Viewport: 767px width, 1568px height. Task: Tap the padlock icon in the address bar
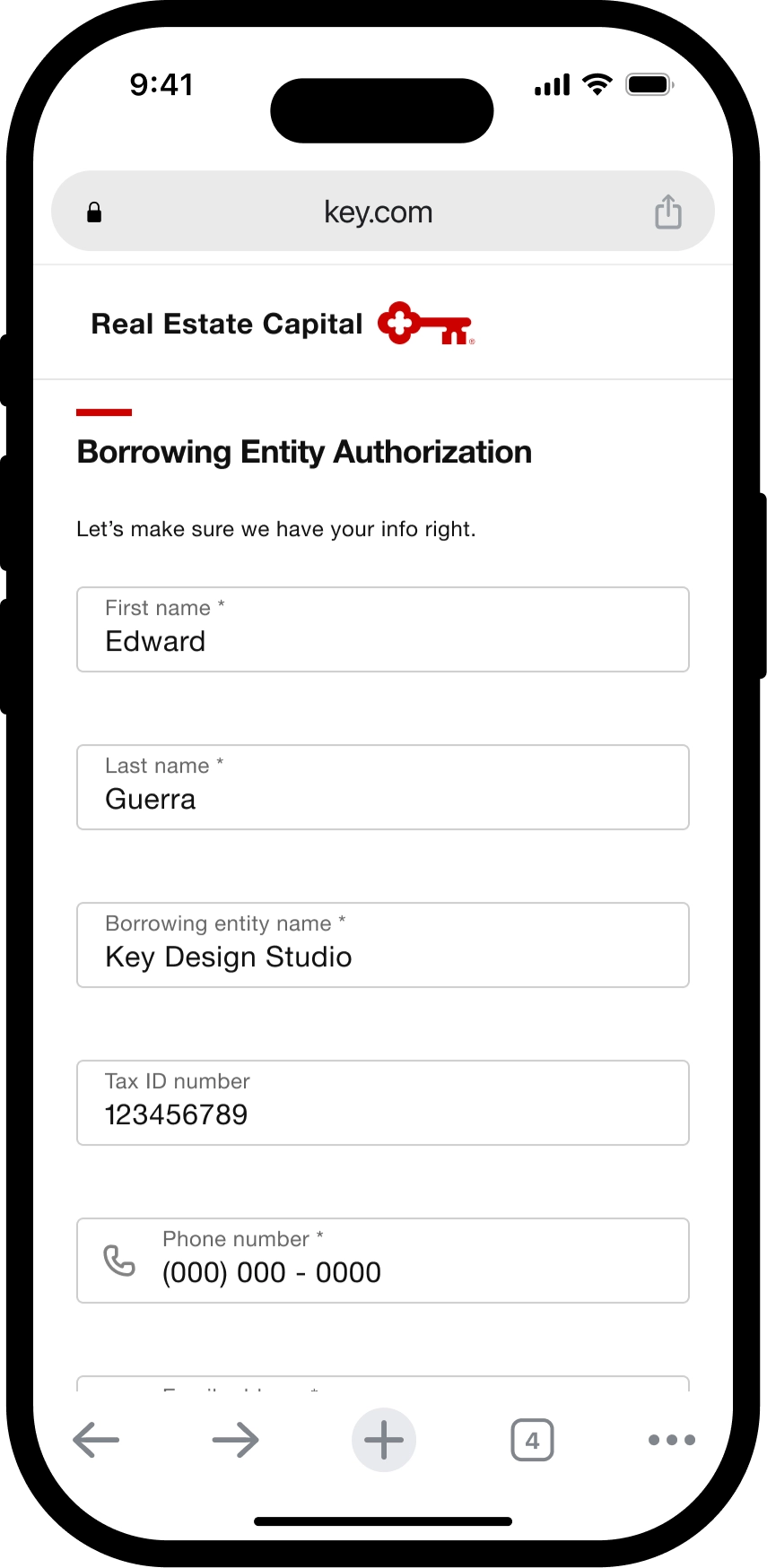[x=94, y=212]
